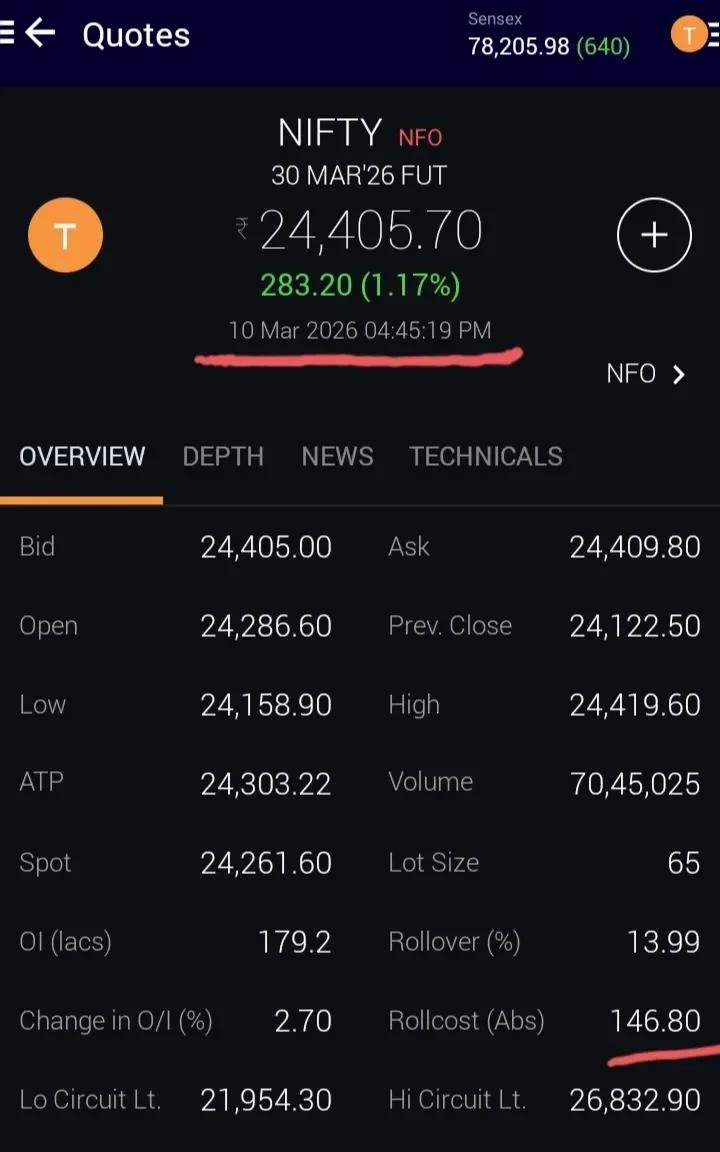The width and height of the screenshot is (720, 1152).
Task: Select the OVERVIEW tab
Action: 82,456
